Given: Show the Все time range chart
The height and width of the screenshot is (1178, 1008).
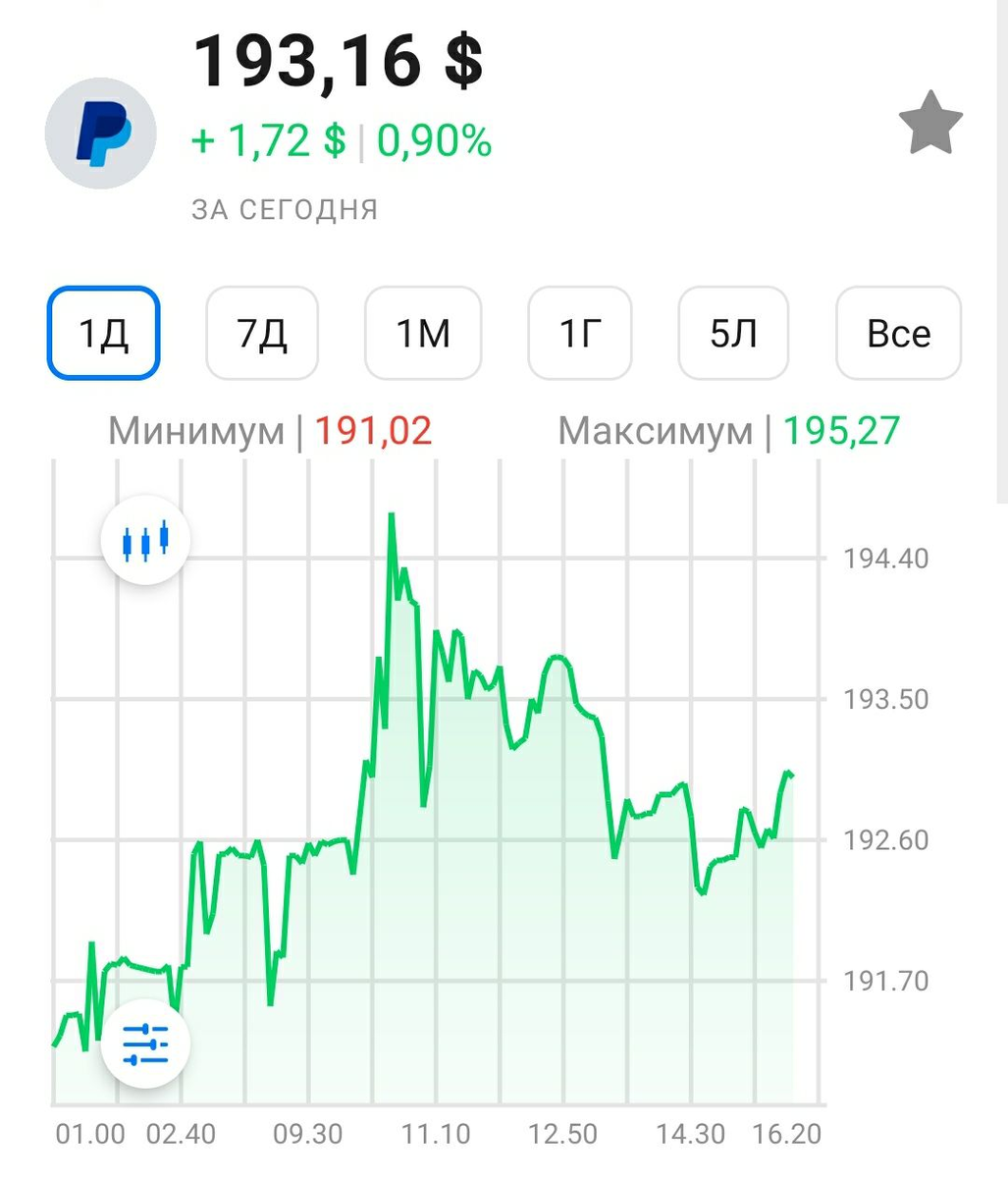Looking at the screenshot, I should click(x=898, y=334).
